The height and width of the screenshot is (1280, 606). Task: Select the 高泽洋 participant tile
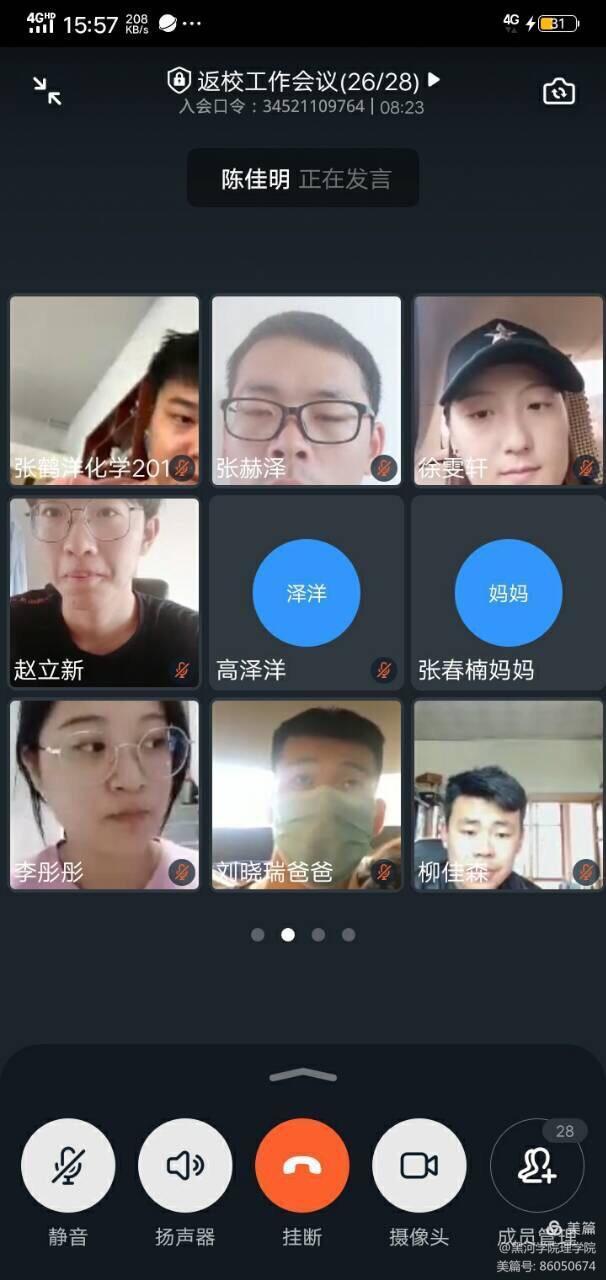pos(306,592)
